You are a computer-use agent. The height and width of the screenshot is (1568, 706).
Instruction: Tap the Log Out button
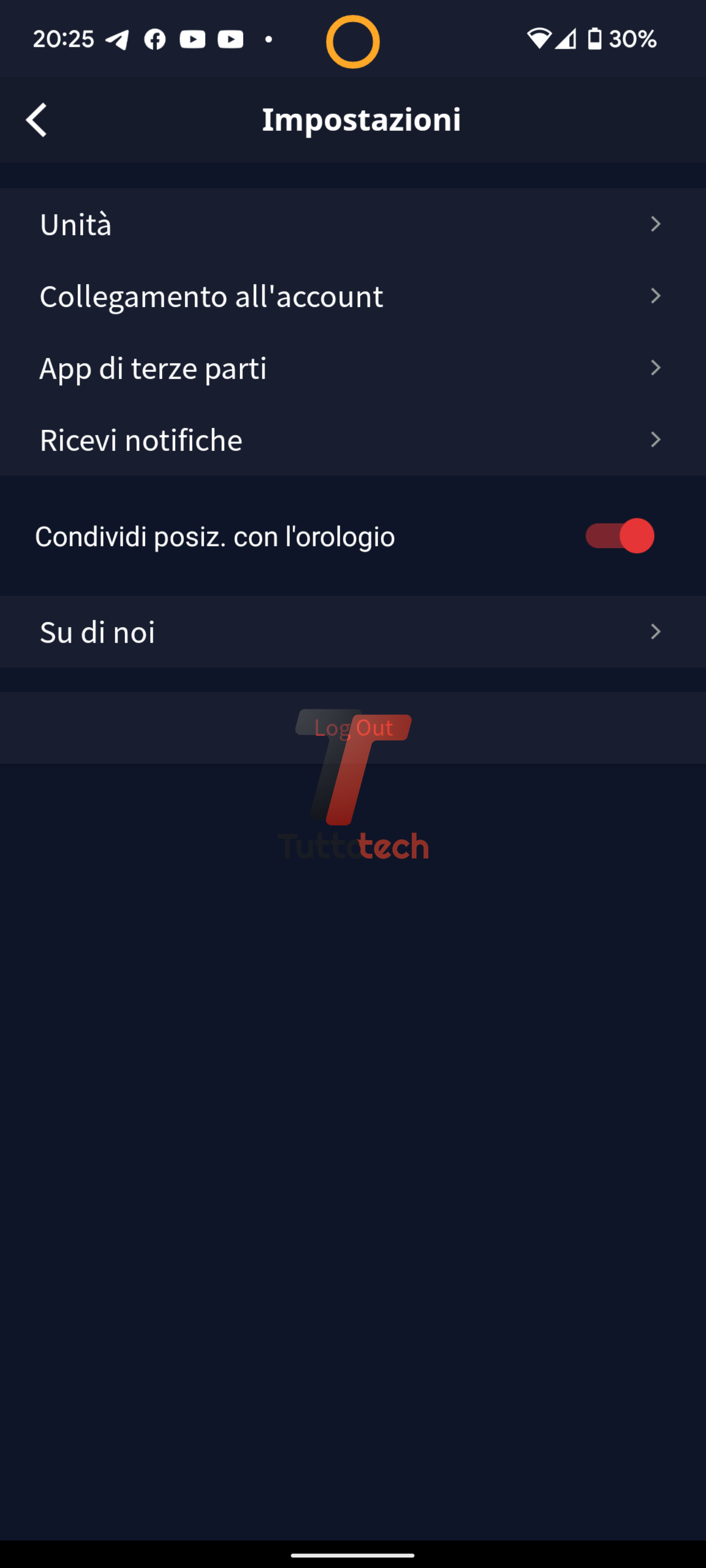pyautogui.click(x=353, y=728)
